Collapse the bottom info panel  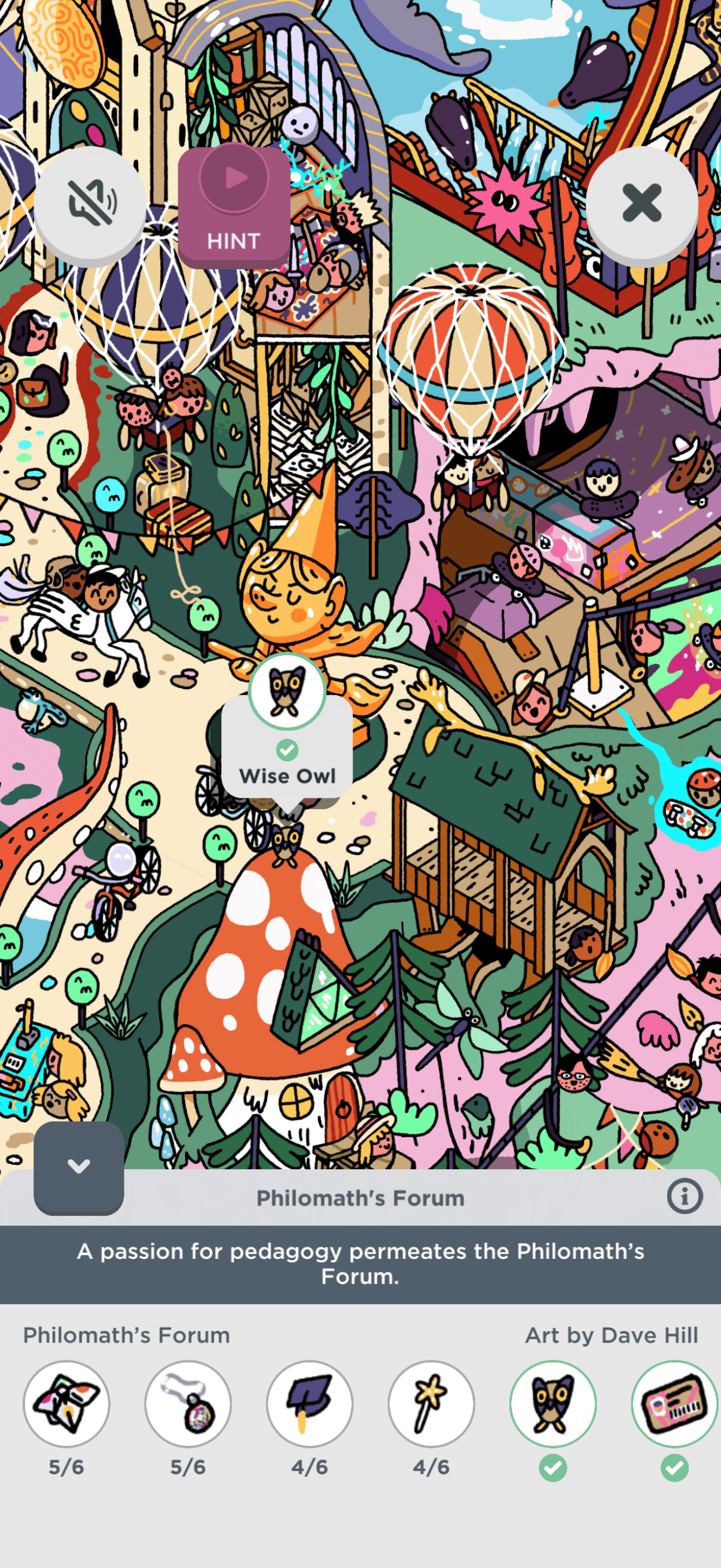[x=78, y=1167]
